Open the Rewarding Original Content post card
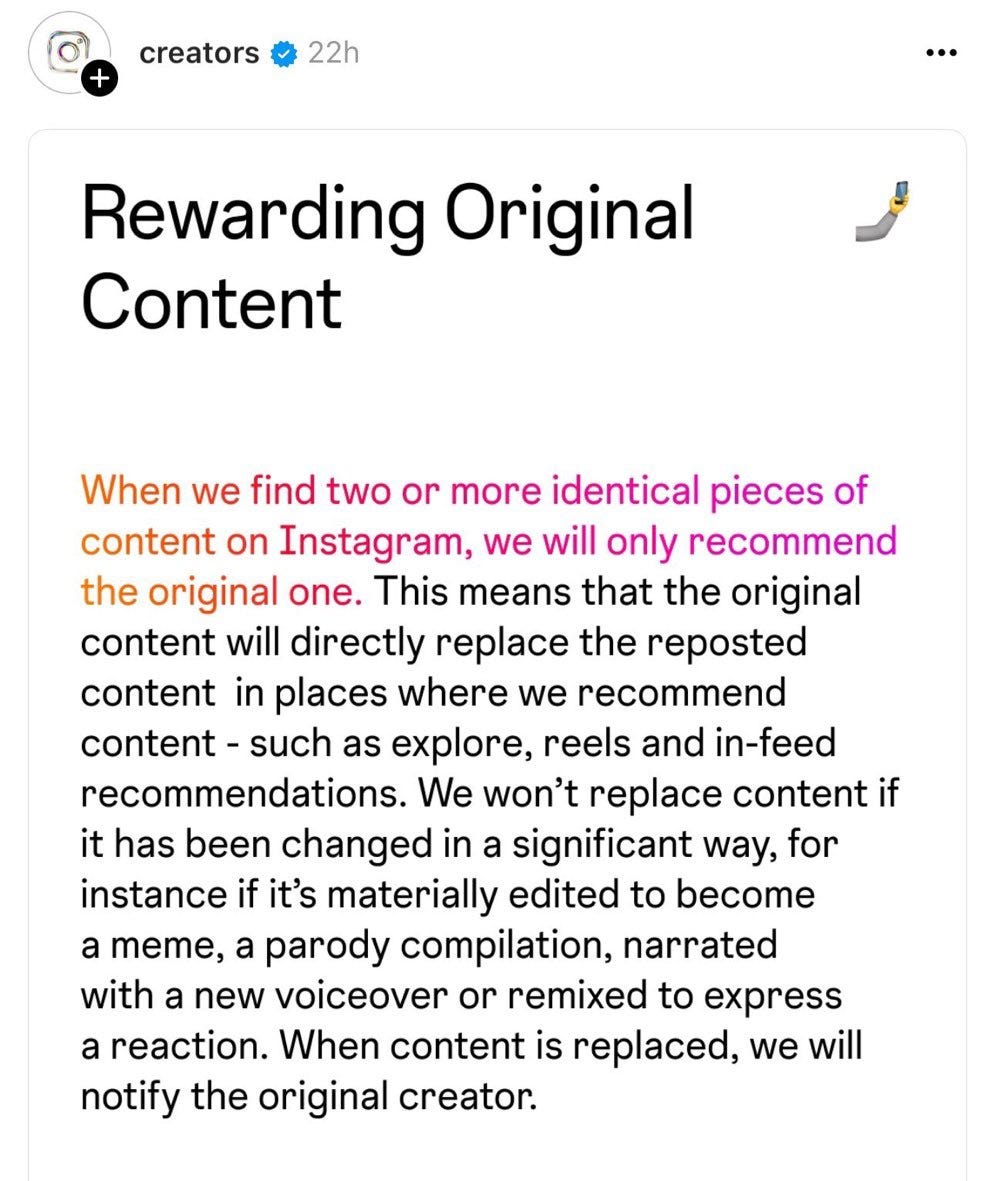 497,650
